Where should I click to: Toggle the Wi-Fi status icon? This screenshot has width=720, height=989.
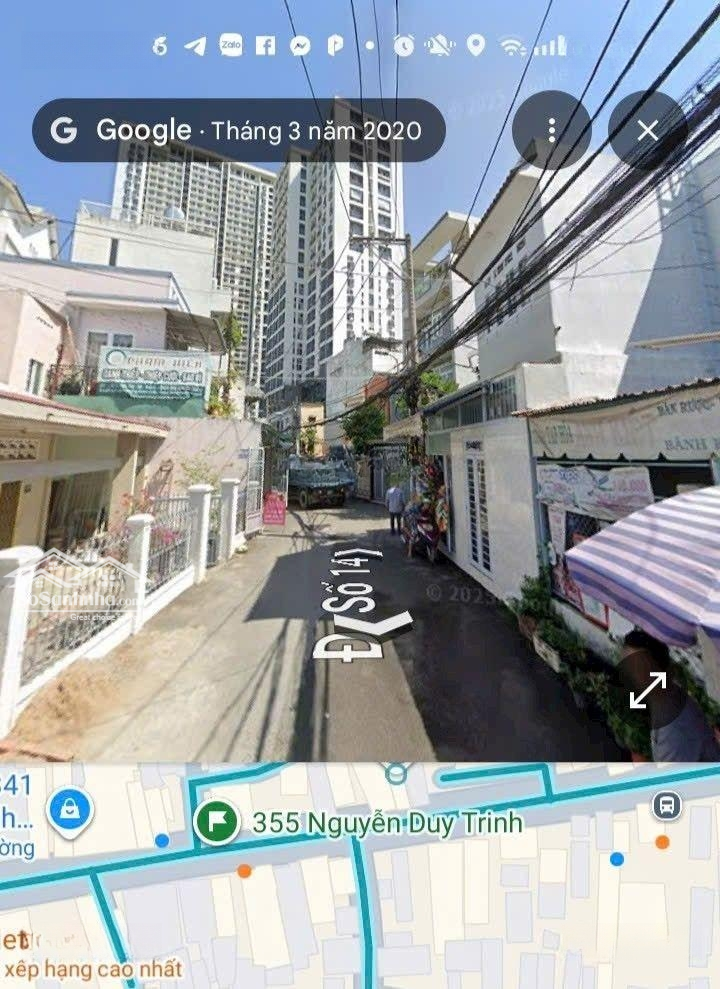click(510, 45)
